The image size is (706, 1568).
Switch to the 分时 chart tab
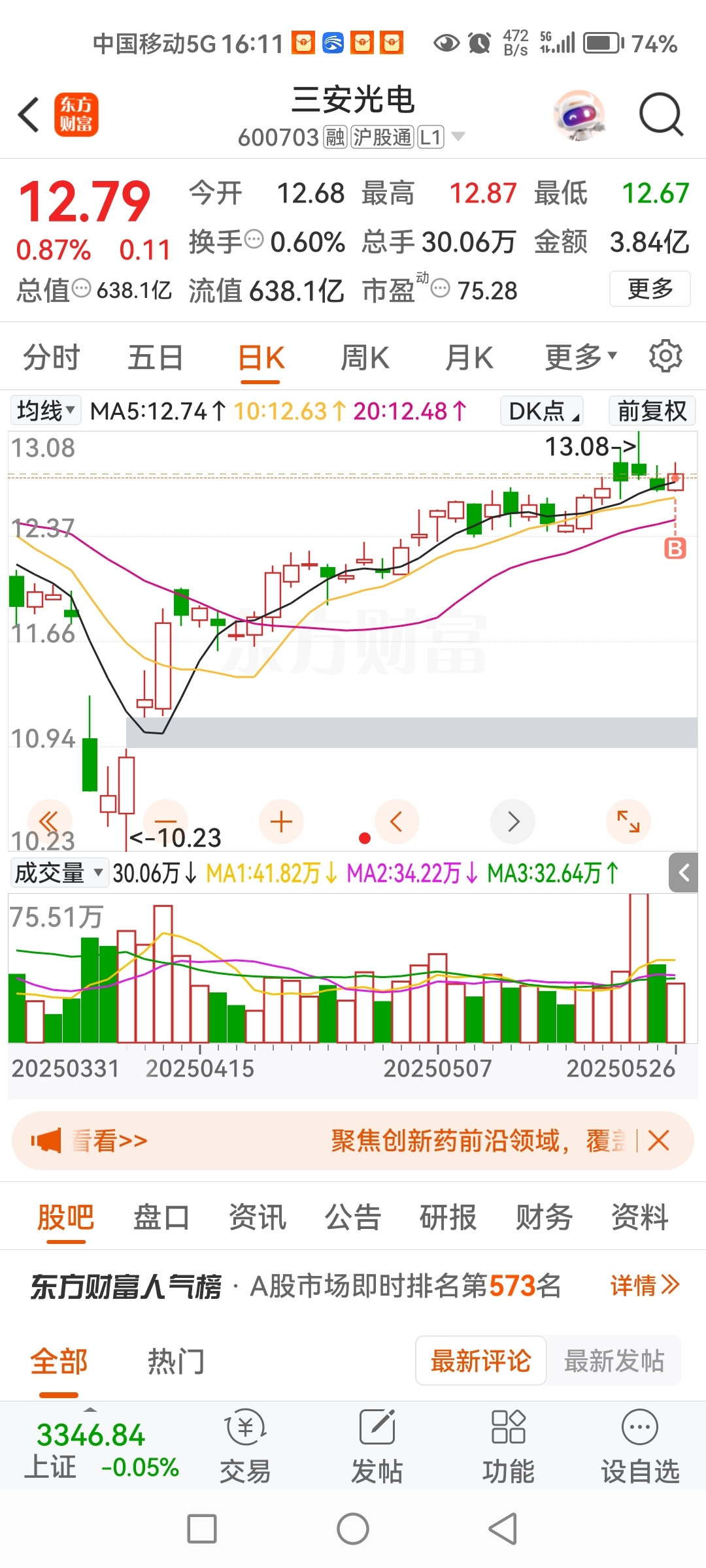51,357
